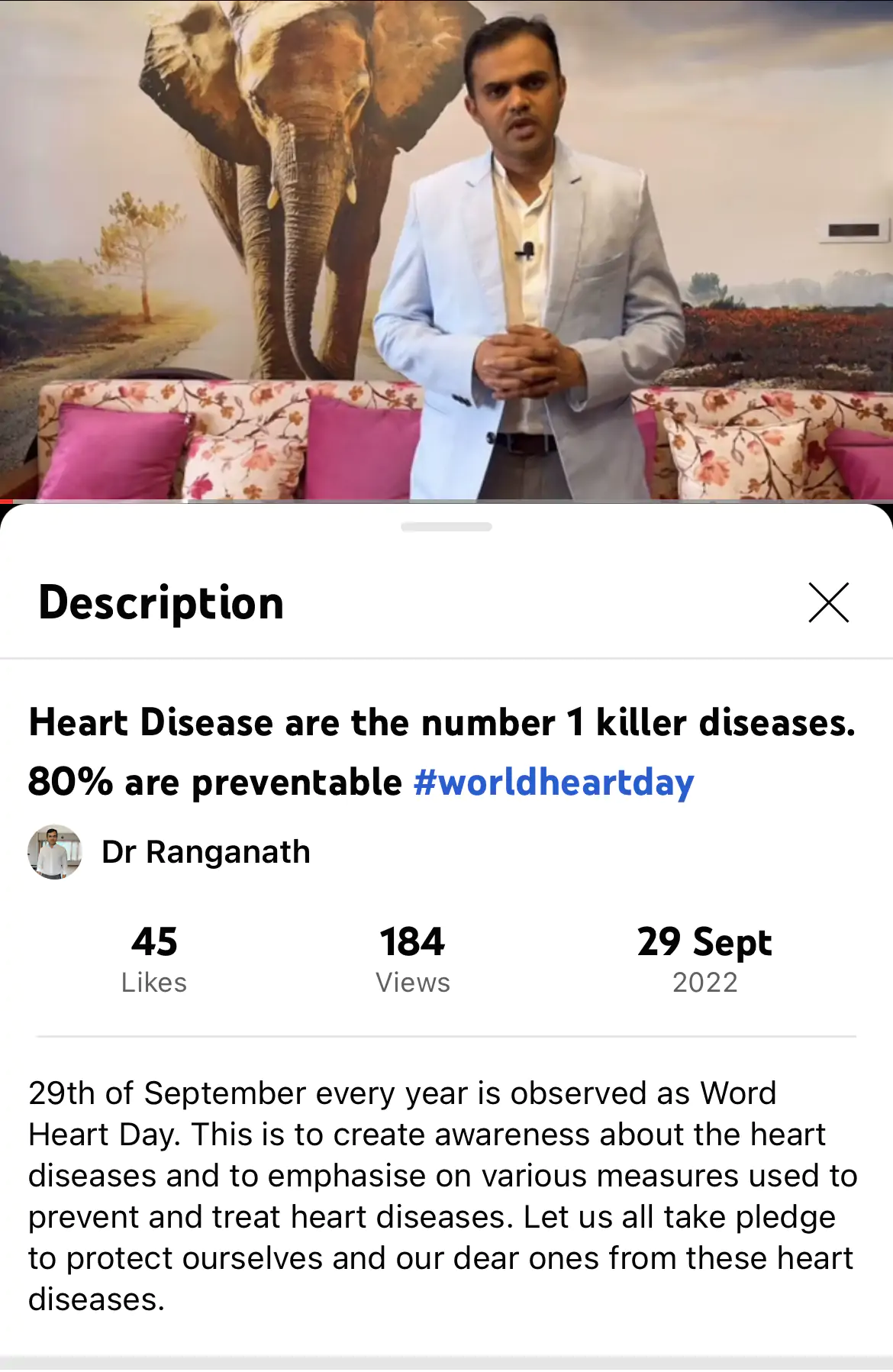Open Dr Ranganath's channel
The height and width of the screenshot is (1372, 893).
(205, 852)
